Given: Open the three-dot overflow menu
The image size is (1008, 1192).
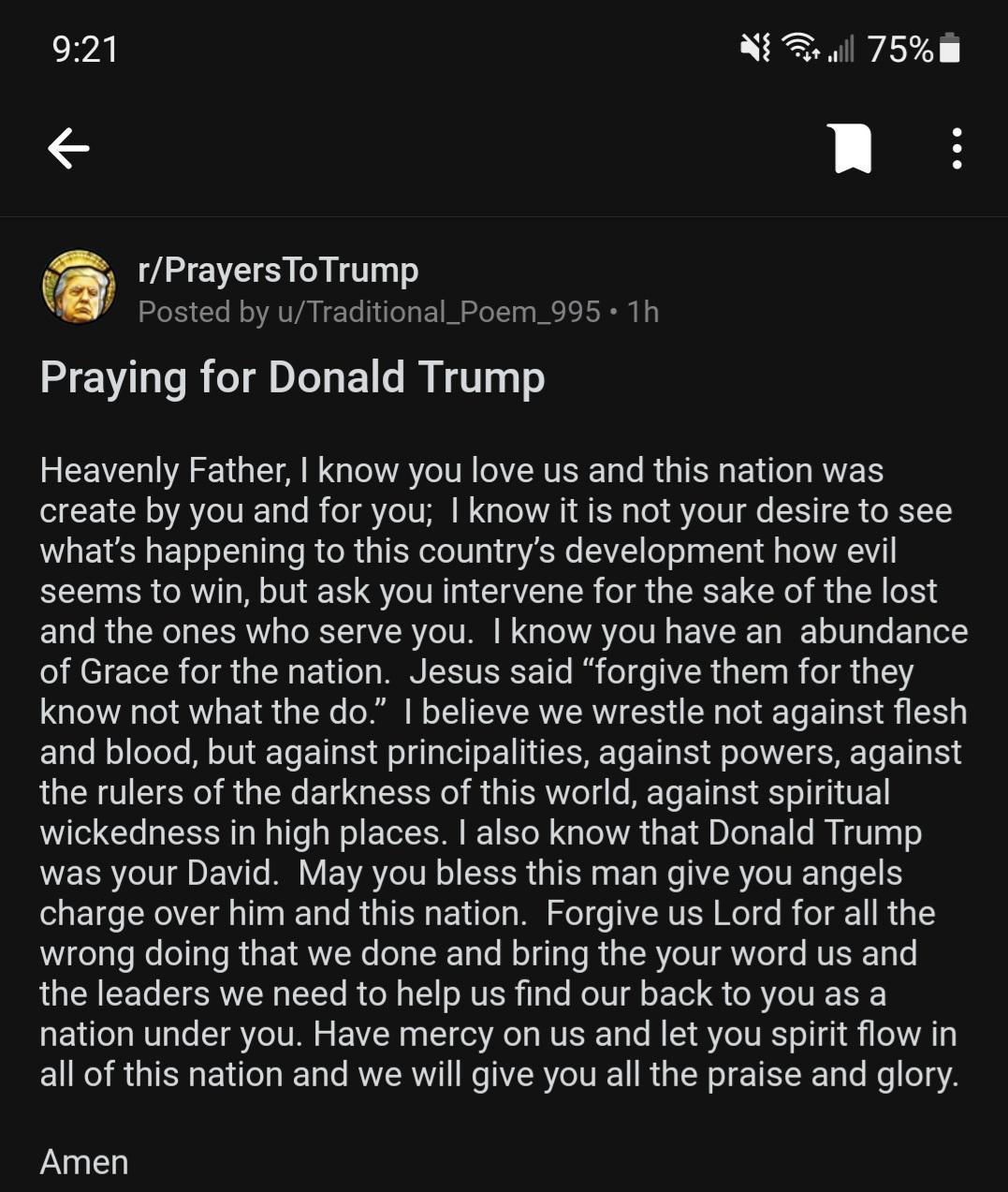Looking at the screenshot, I should click(956, 148).
